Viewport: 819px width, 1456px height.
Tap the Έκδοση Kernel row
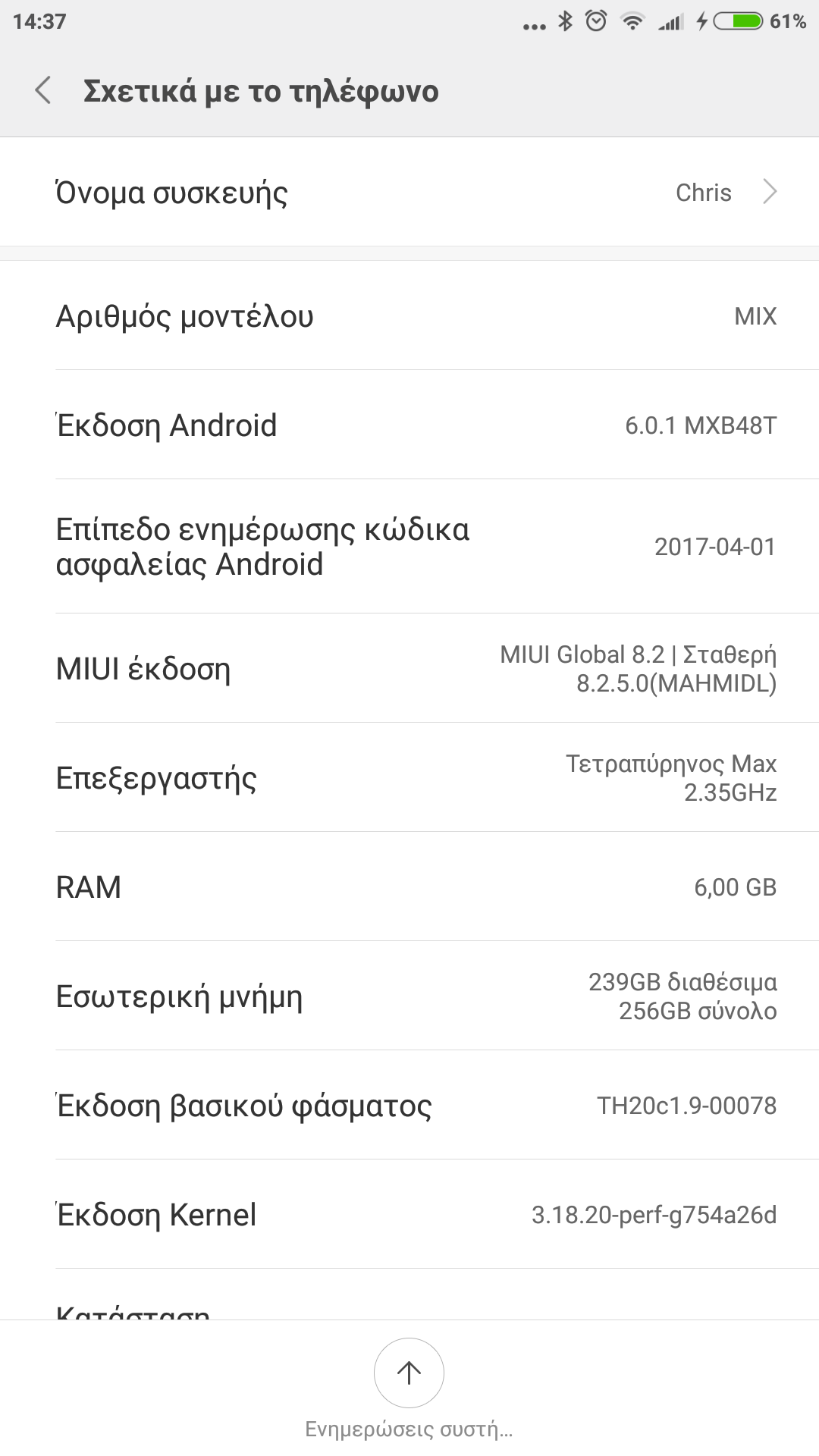(x=409, y=1215)
